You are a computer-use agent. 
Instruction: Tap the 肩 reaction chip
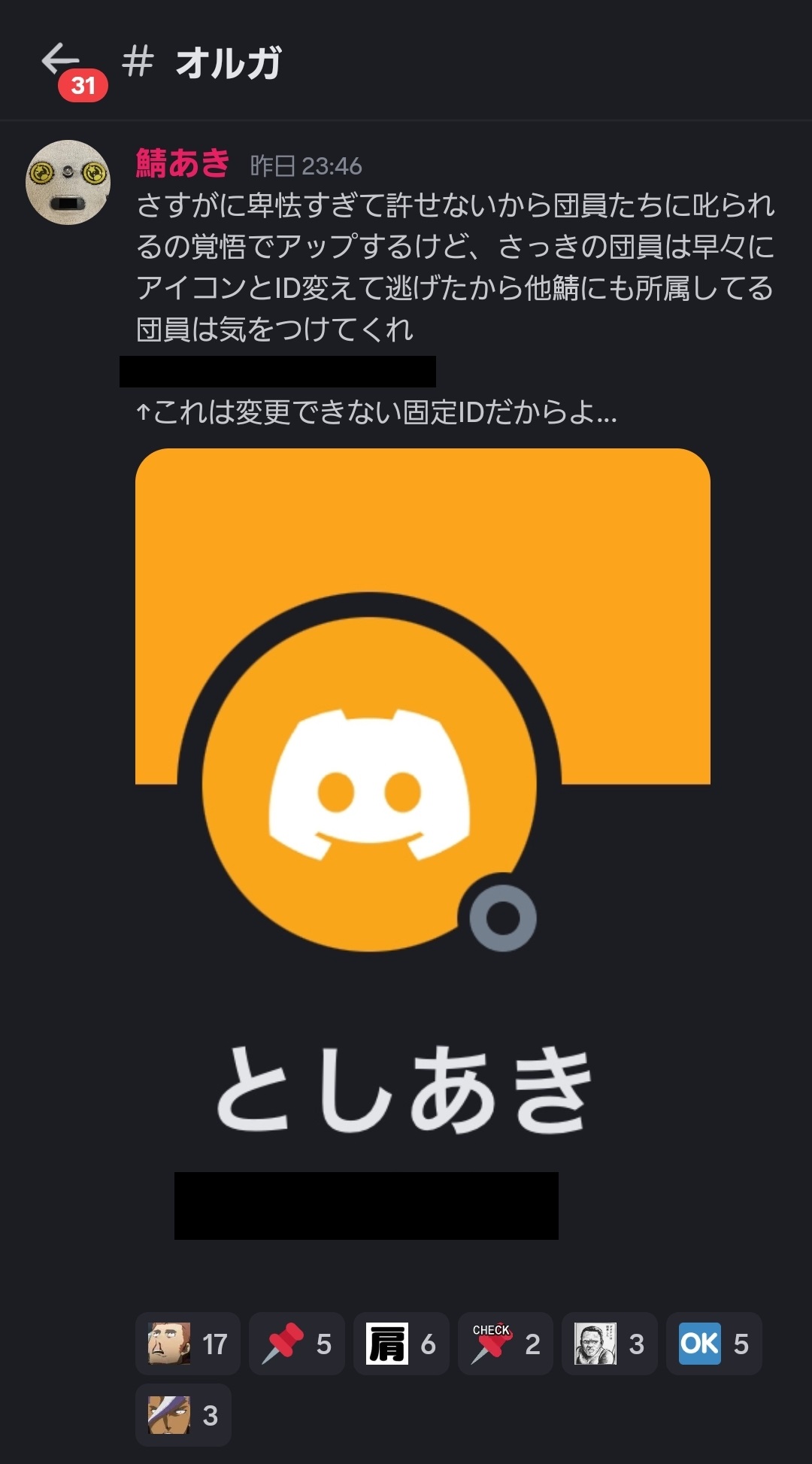(401, 1344)
